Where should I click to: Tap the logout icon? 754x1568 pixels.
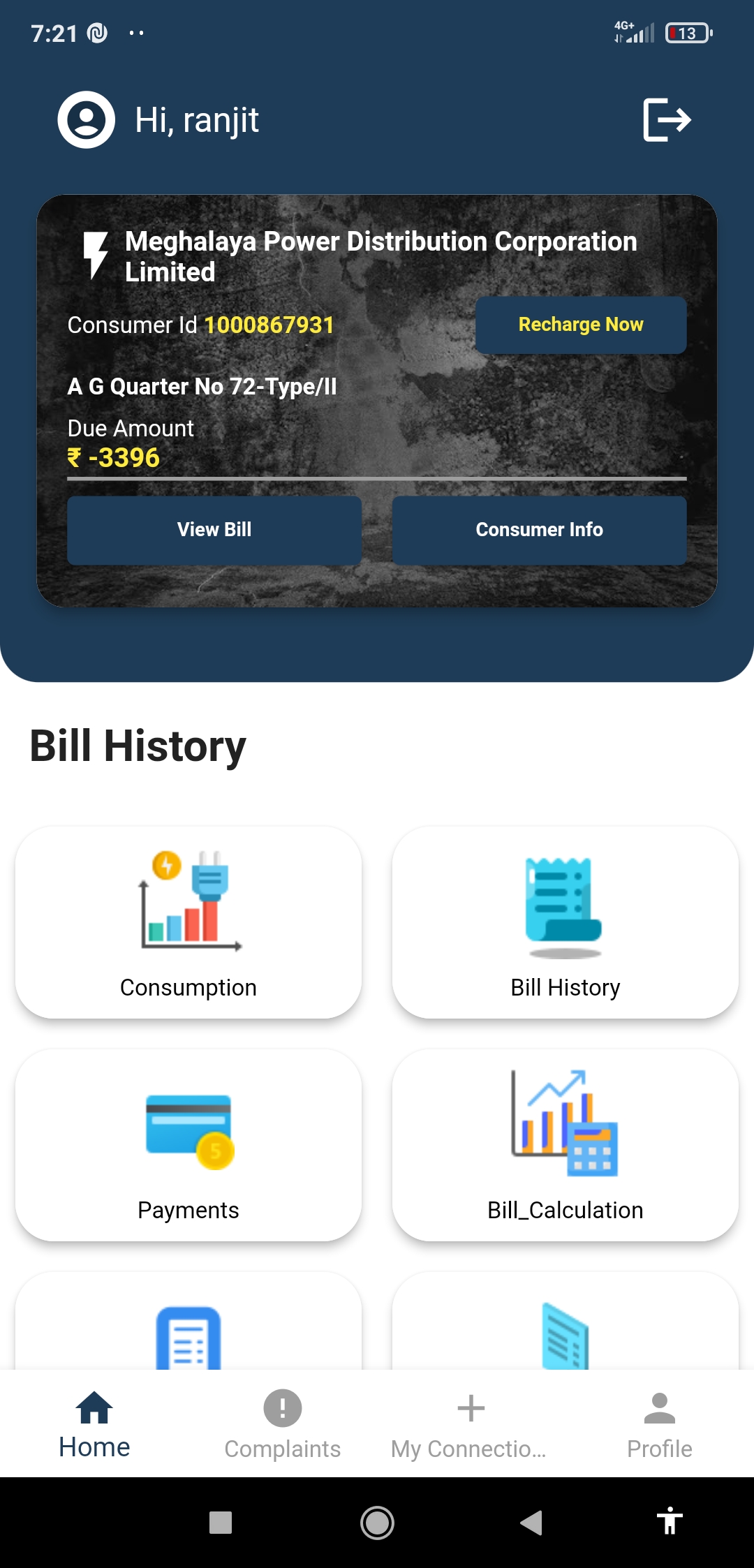coord(666,120)
